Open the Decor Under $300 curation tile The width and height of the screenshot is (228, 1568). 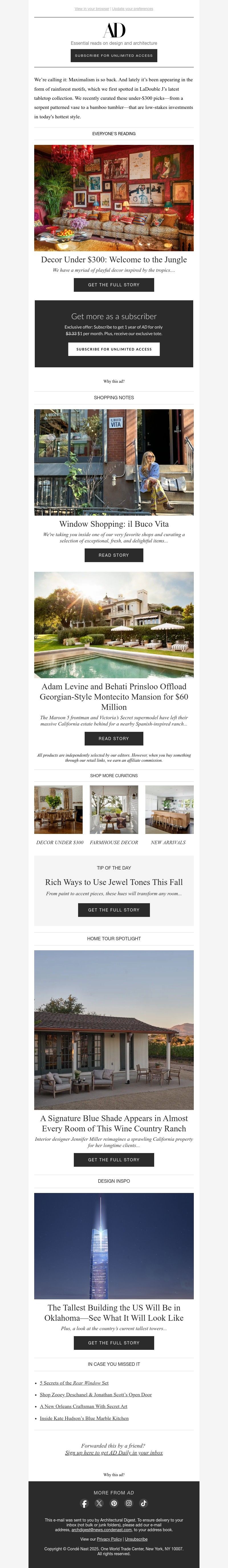tap(59, 810)
